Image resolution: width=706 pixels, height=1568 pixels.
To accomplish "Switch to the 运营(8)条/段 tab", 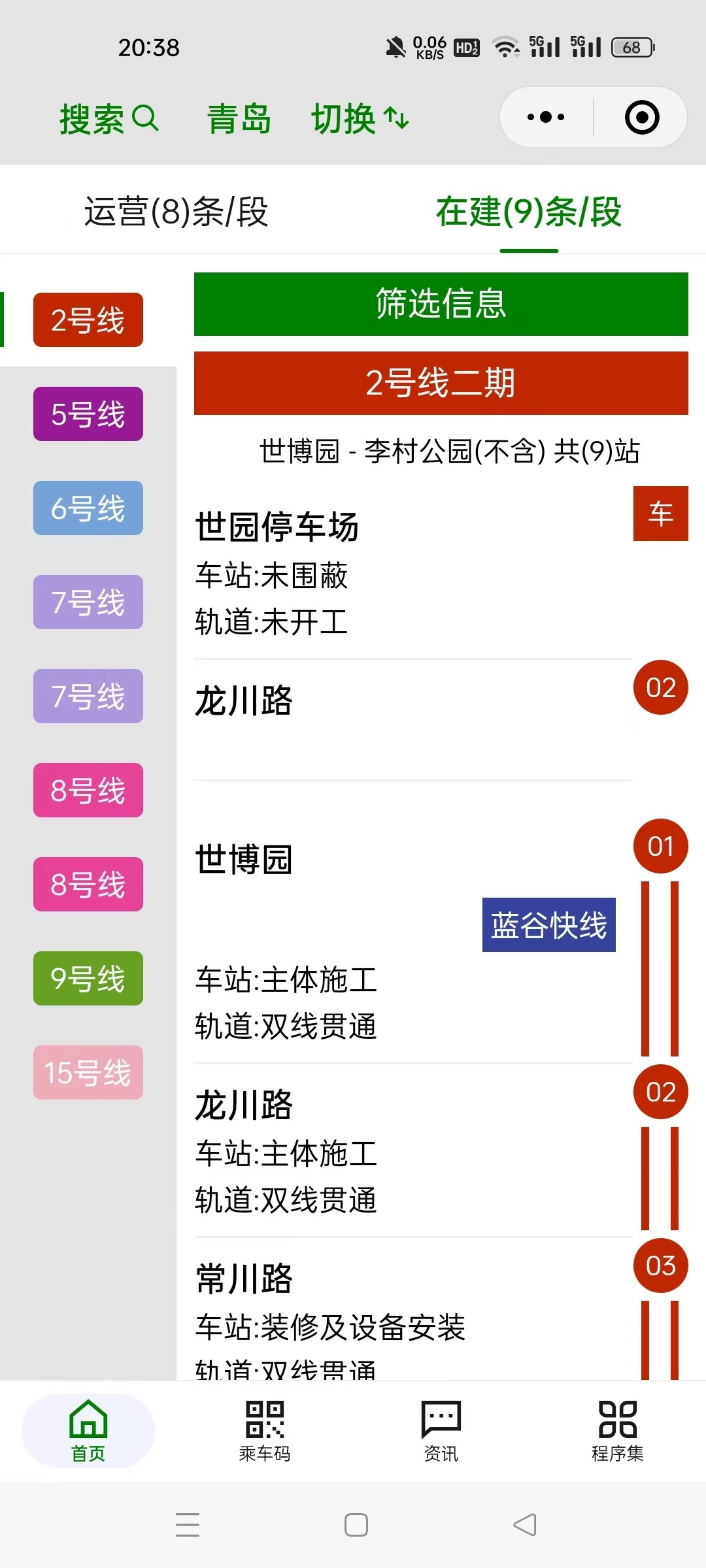I will coord(176,212).
